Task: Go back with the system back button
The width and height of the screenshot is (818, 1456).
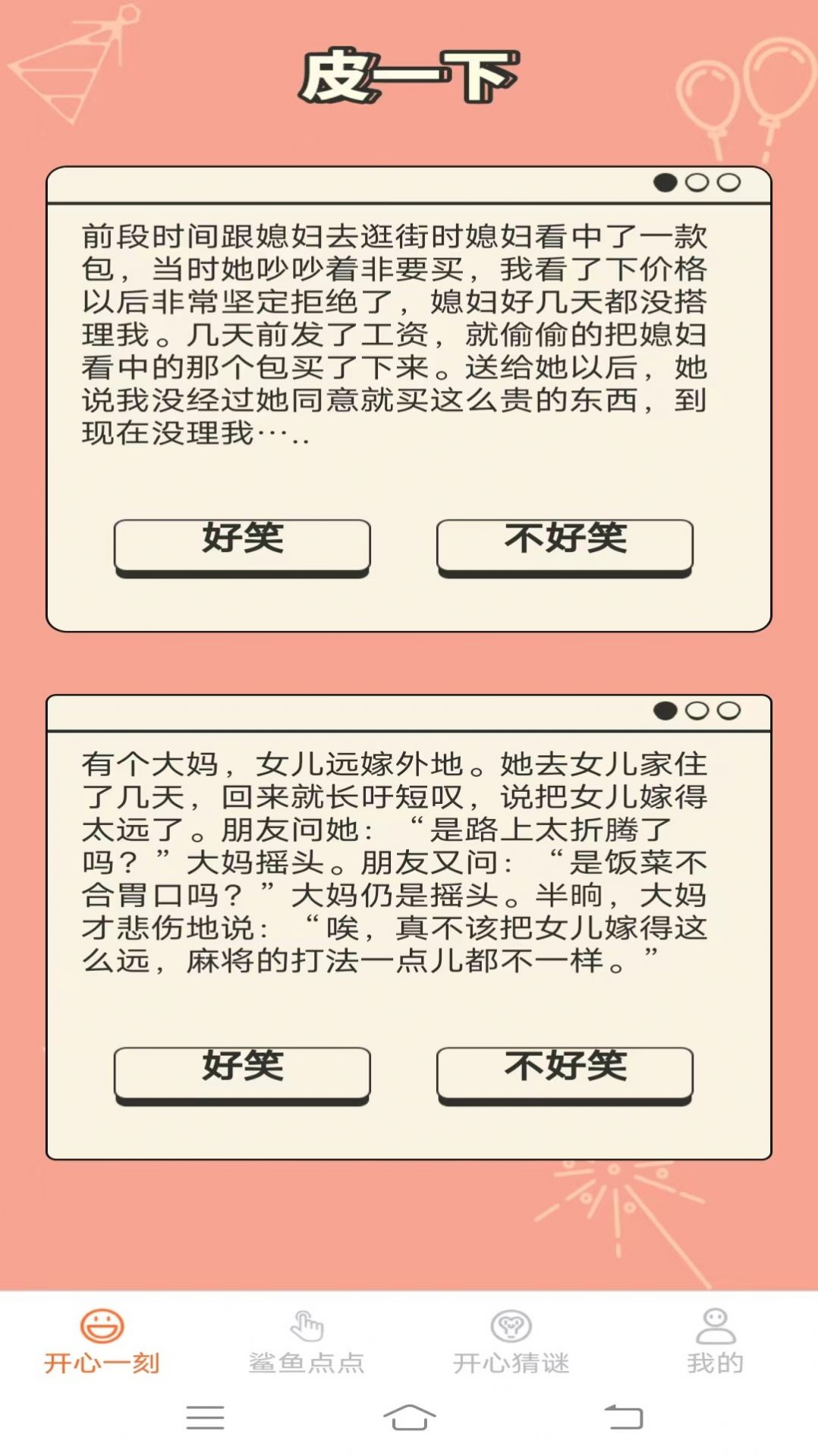Action: point(624,1417)
